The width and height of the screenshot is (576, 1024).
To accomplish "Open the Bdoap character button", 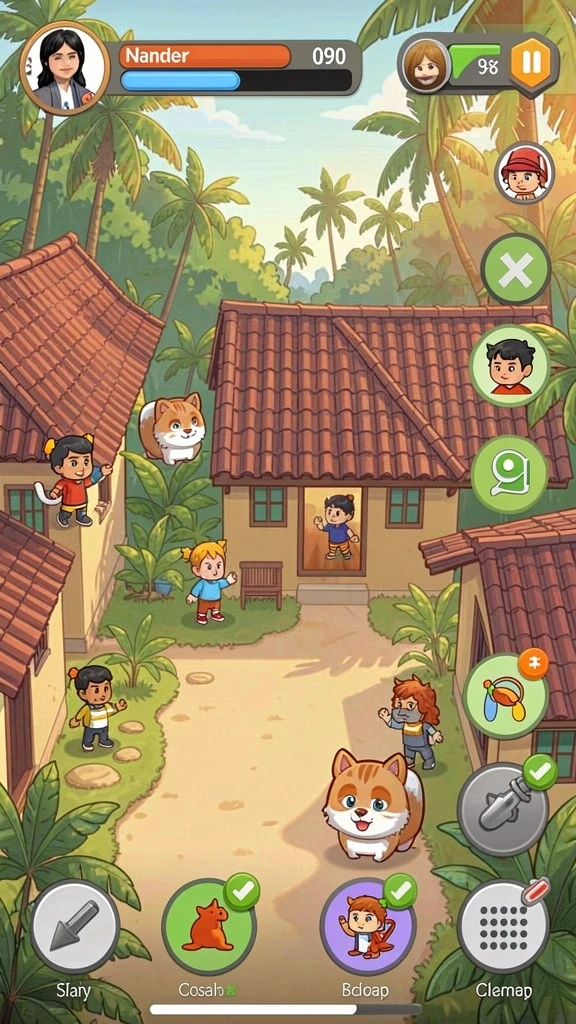I will [368, 926].
